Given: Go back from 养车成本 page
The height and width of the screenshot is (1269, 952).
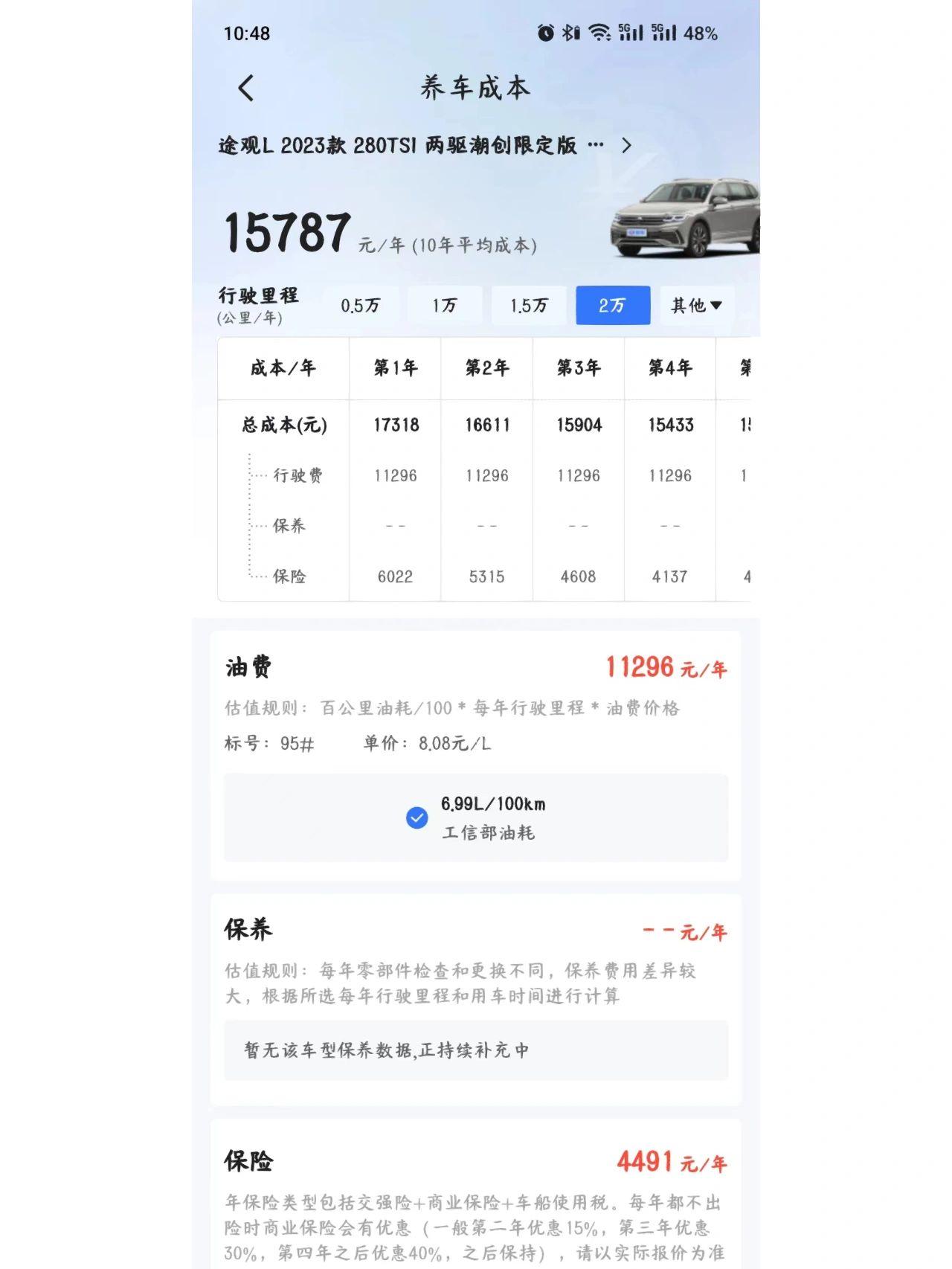Looking at the screenshot, I should coord(246,89).
